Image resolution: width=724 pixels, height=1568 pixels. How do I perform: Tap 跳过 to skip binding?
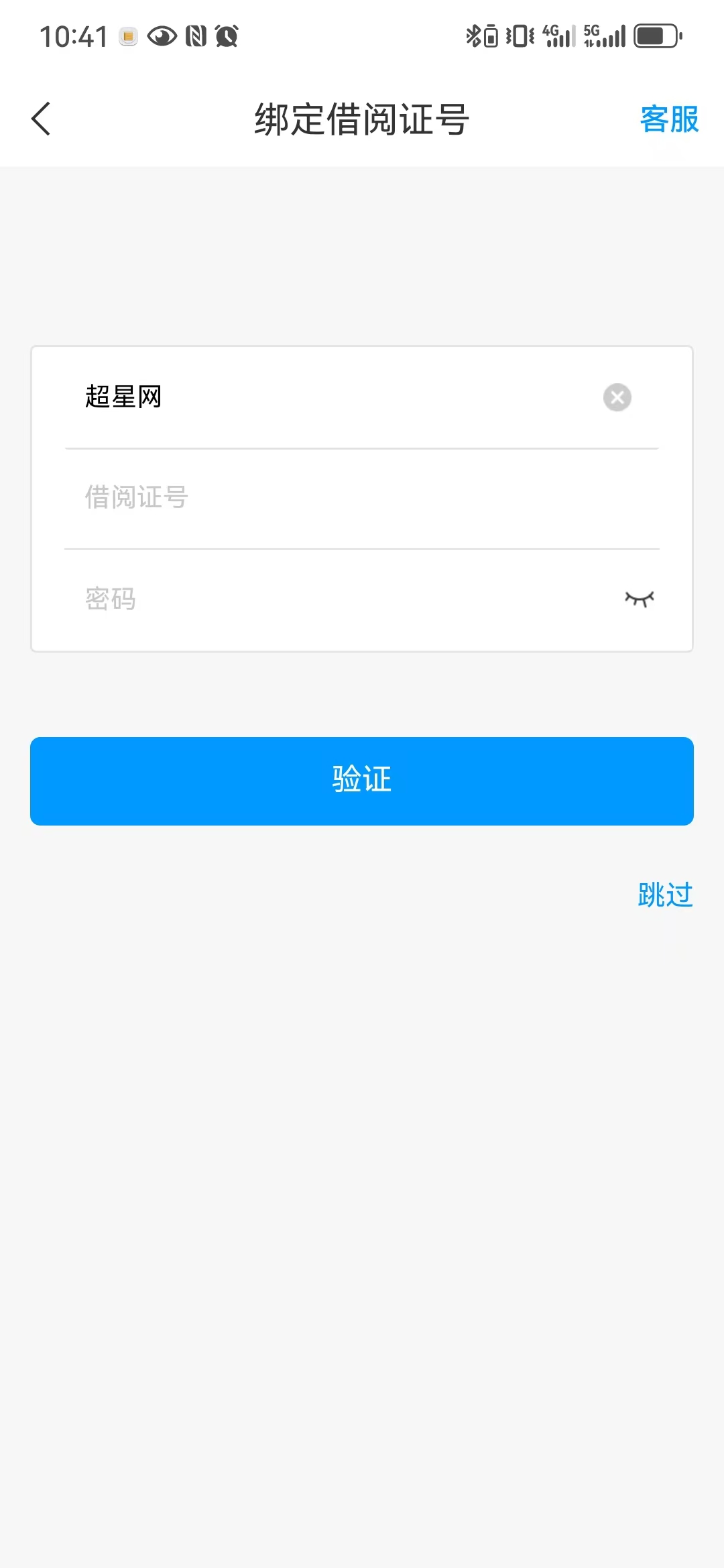pyautogui.click(x=664, y=895)
